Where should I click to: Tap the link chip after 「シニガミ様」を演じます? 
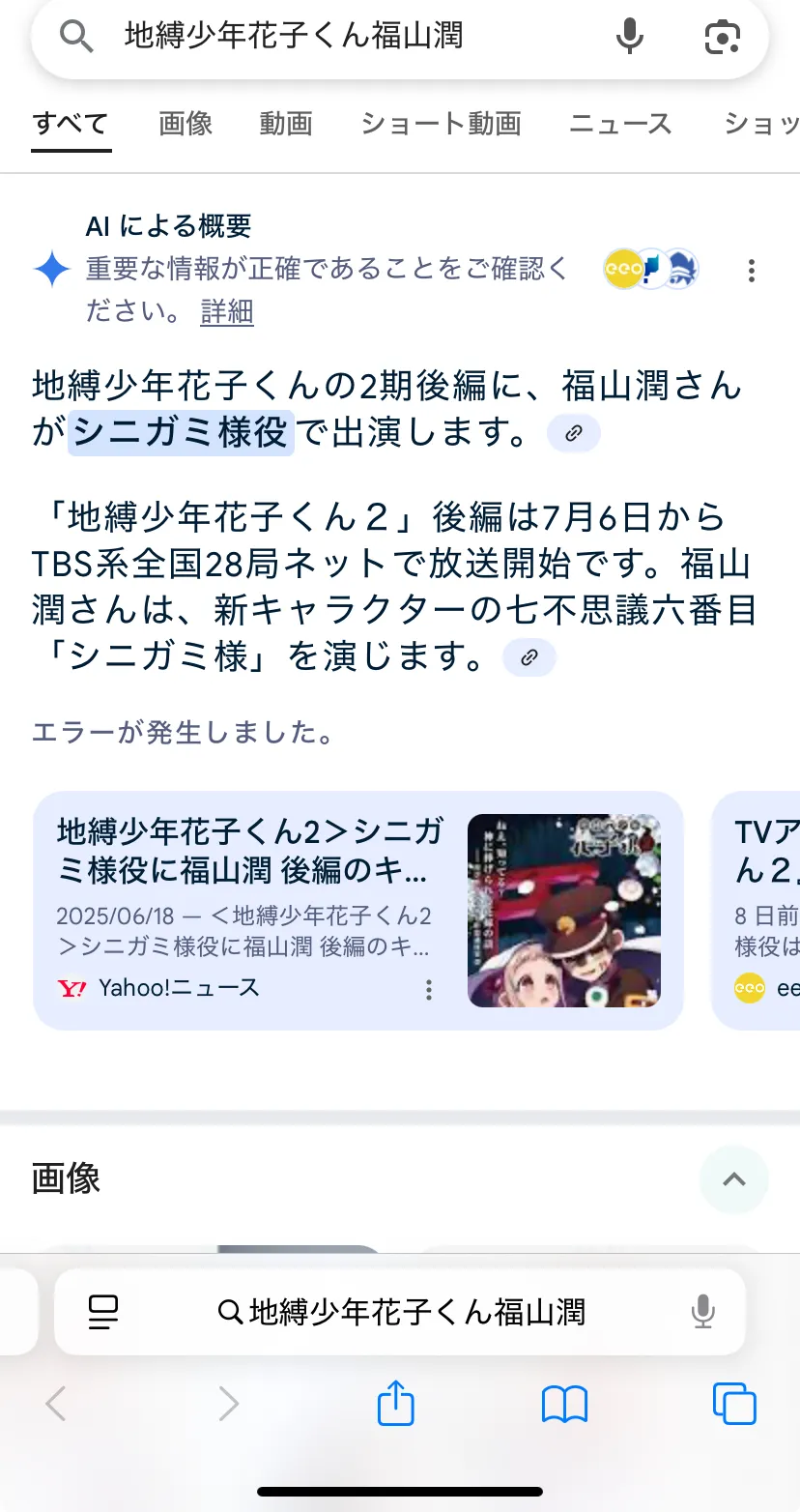pyautogui.click(x=529, y=658)
